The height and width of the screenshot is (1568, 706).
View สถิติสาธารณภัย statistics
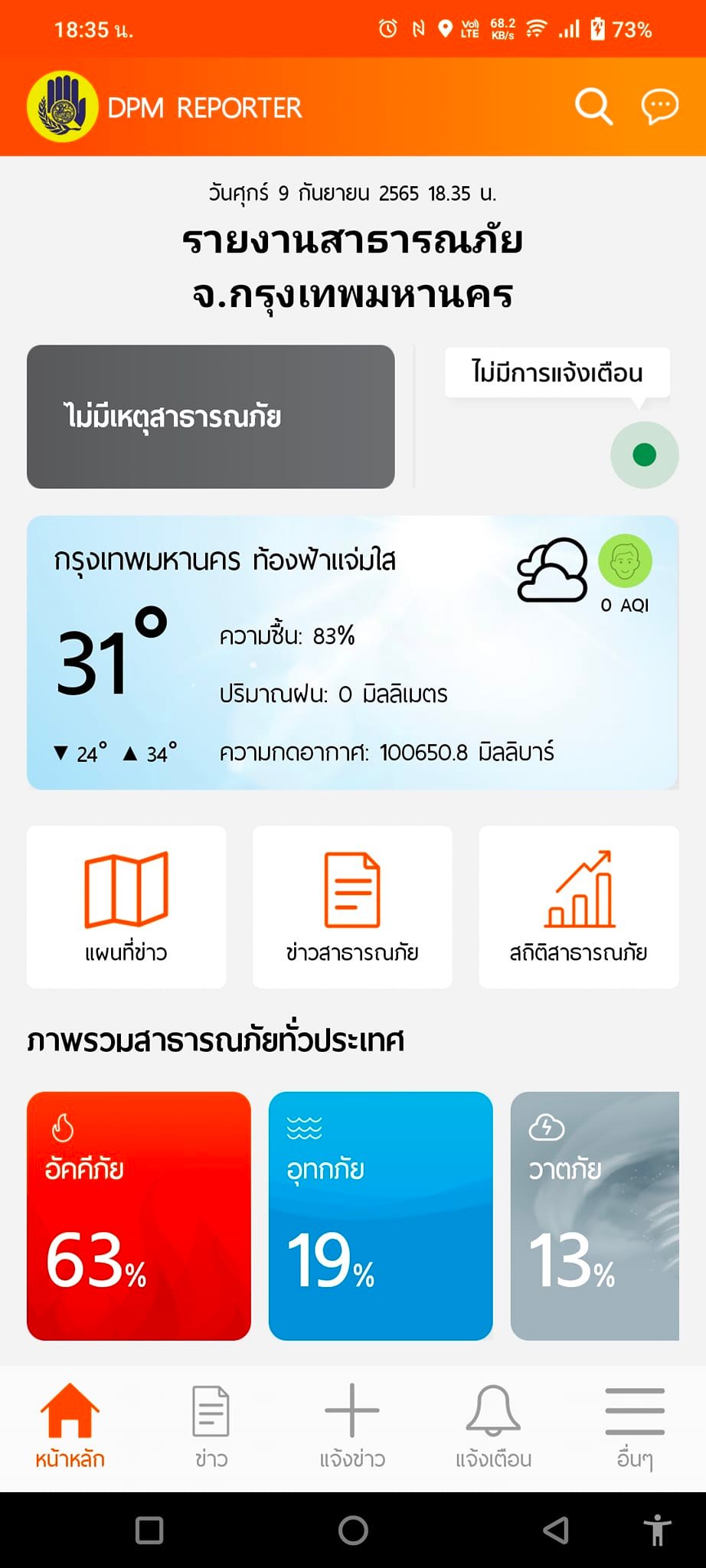(579, 906)
